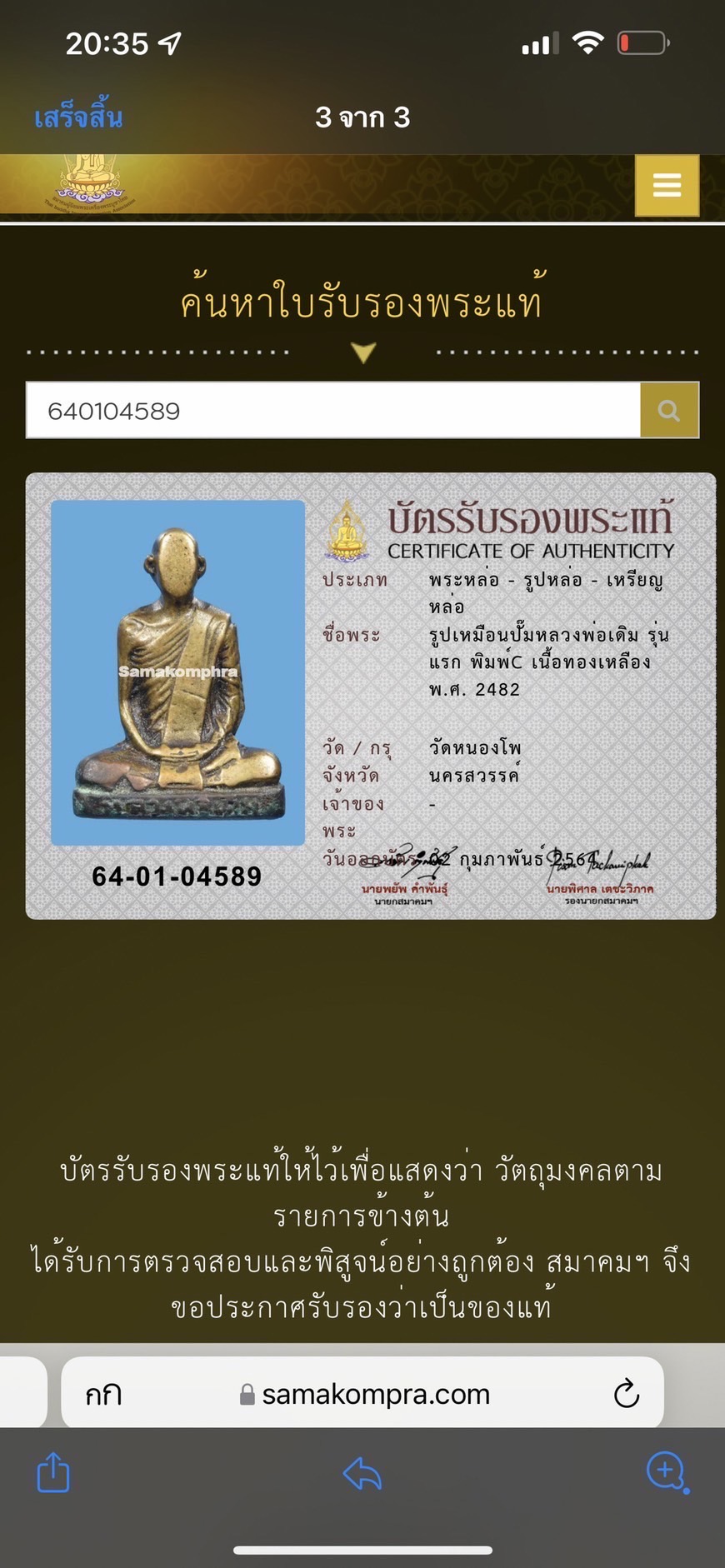The height and width of the screenshot is (1568, 725).
Task: Tap the magnifier plus icon in the toolbar
Action: (666, 1472)
